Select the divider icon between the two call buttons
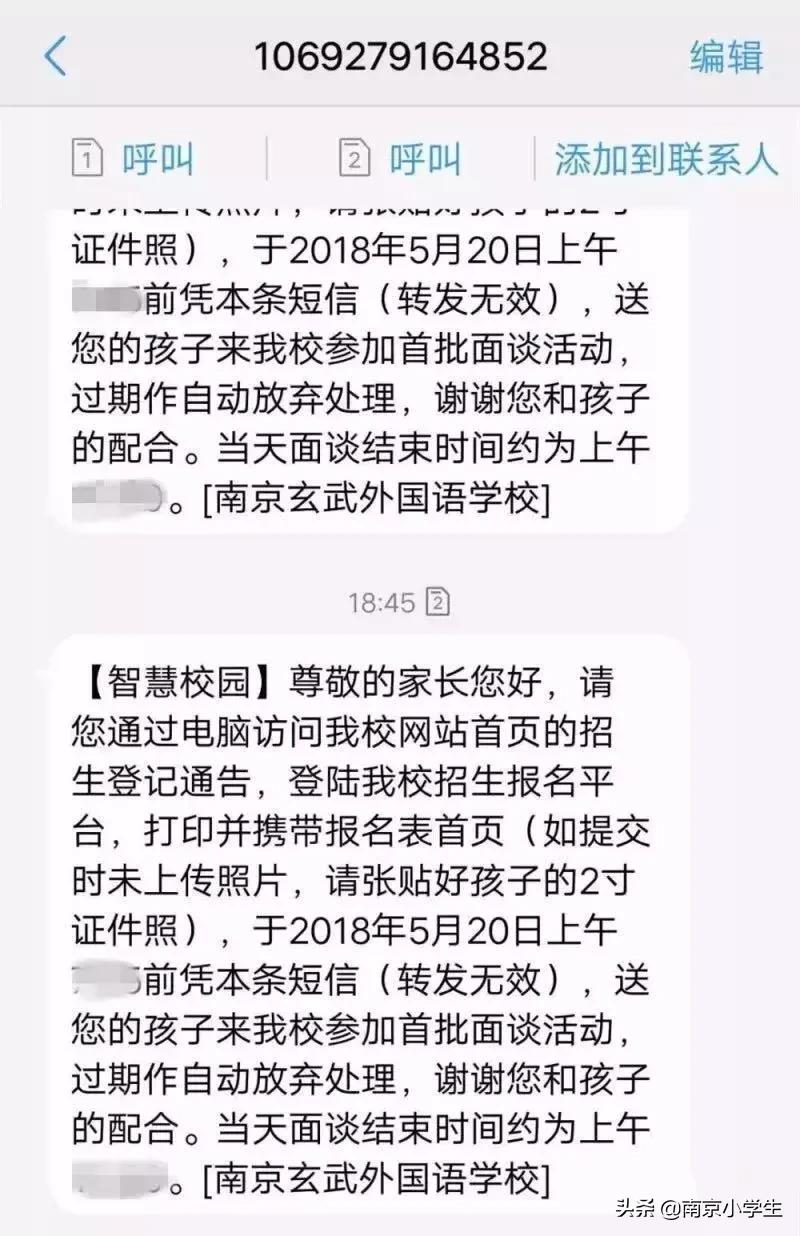Image resolution: width=800 pixels, height=1236 pixels. (265, 157)
